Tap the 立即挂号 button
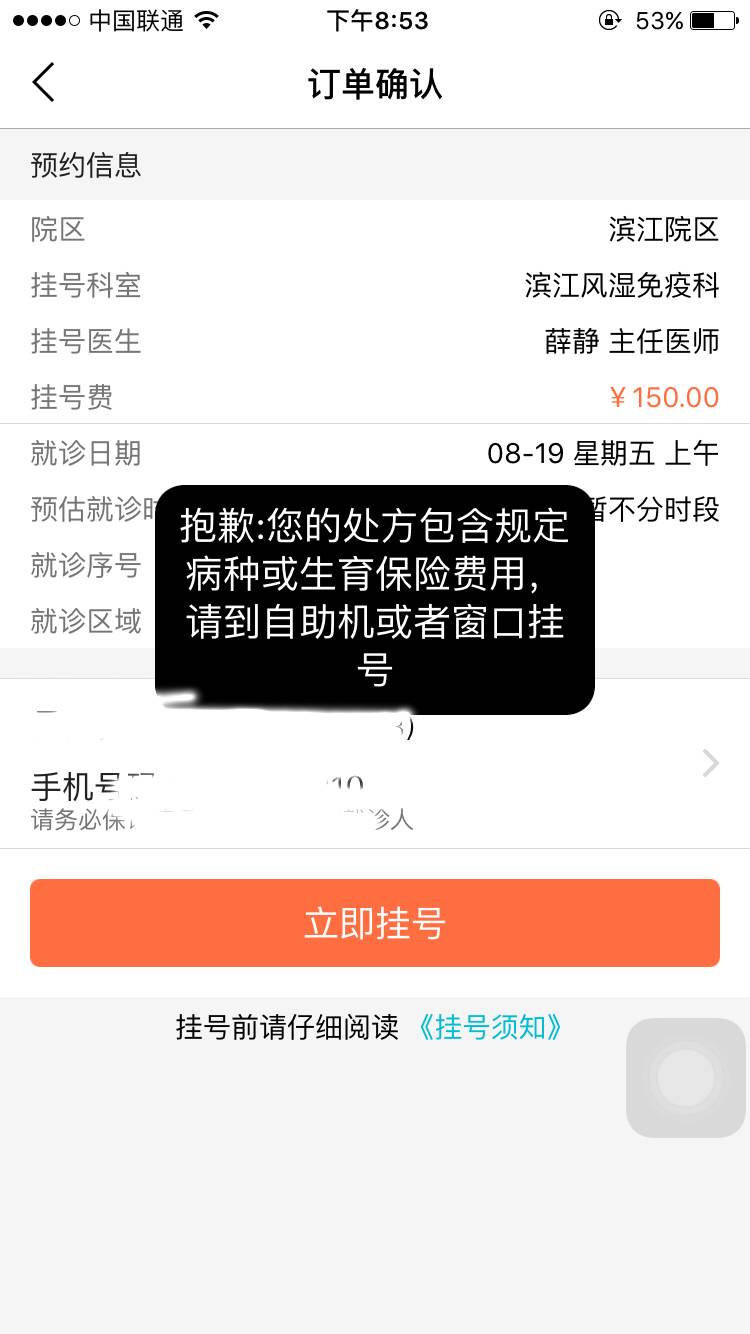 tap(375, 923)
